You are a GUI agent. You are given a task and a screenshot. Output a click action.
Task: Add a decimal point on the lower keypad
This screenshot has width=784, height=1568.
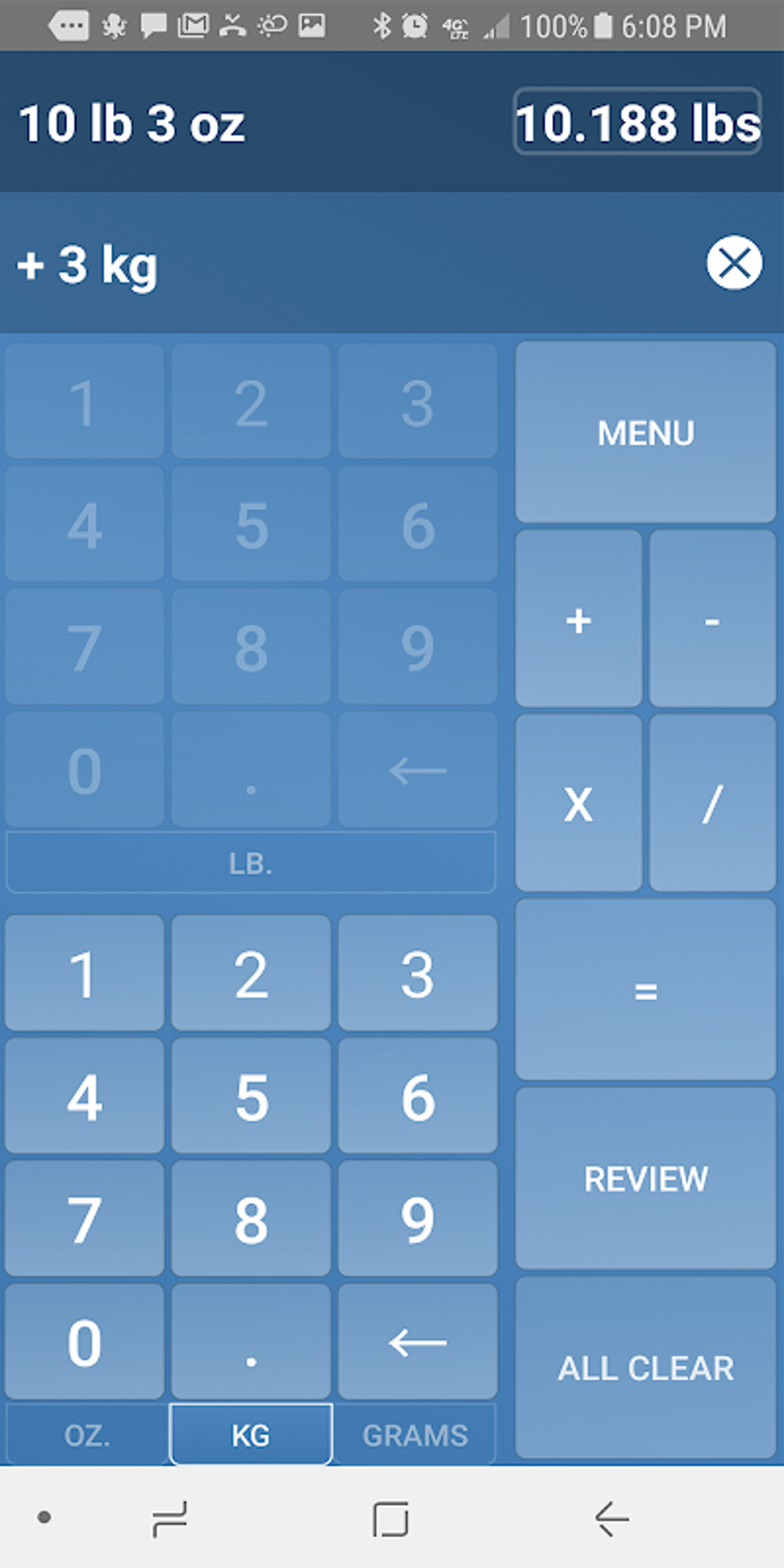pos(251,1343)
